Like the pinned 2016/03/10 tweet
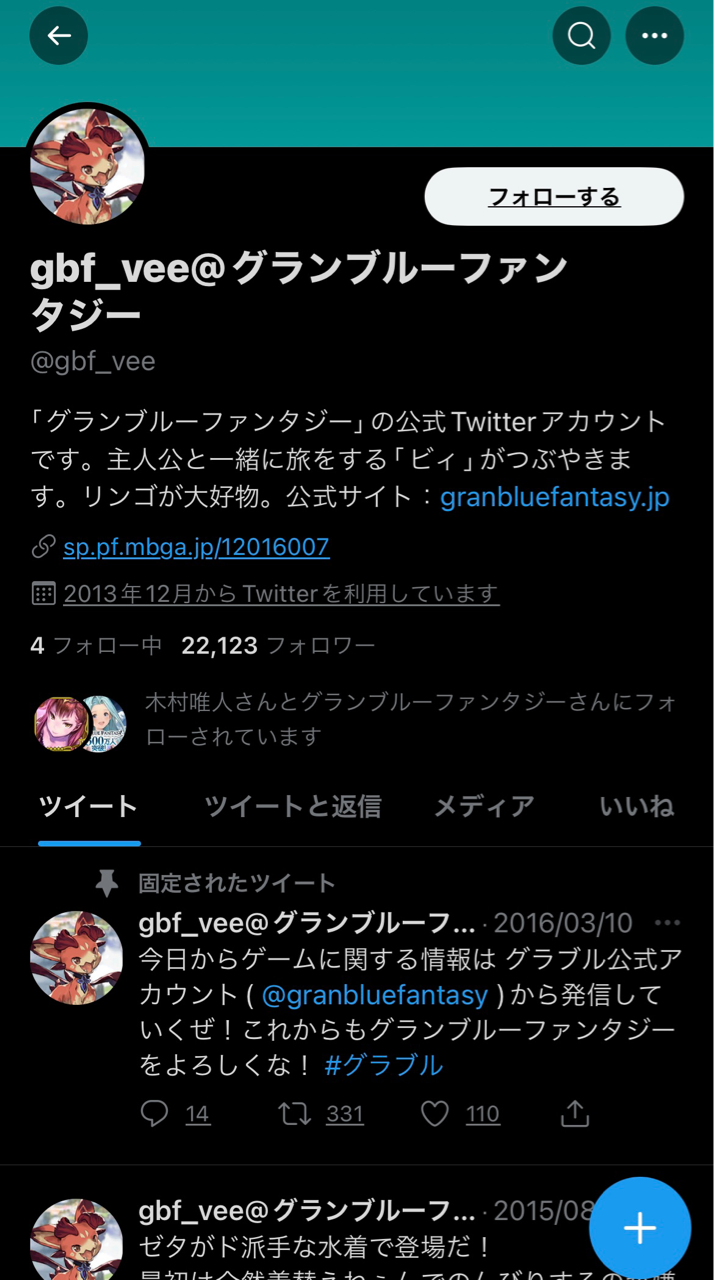This screenshot has height=1280, width=714. pos(434,1114)
